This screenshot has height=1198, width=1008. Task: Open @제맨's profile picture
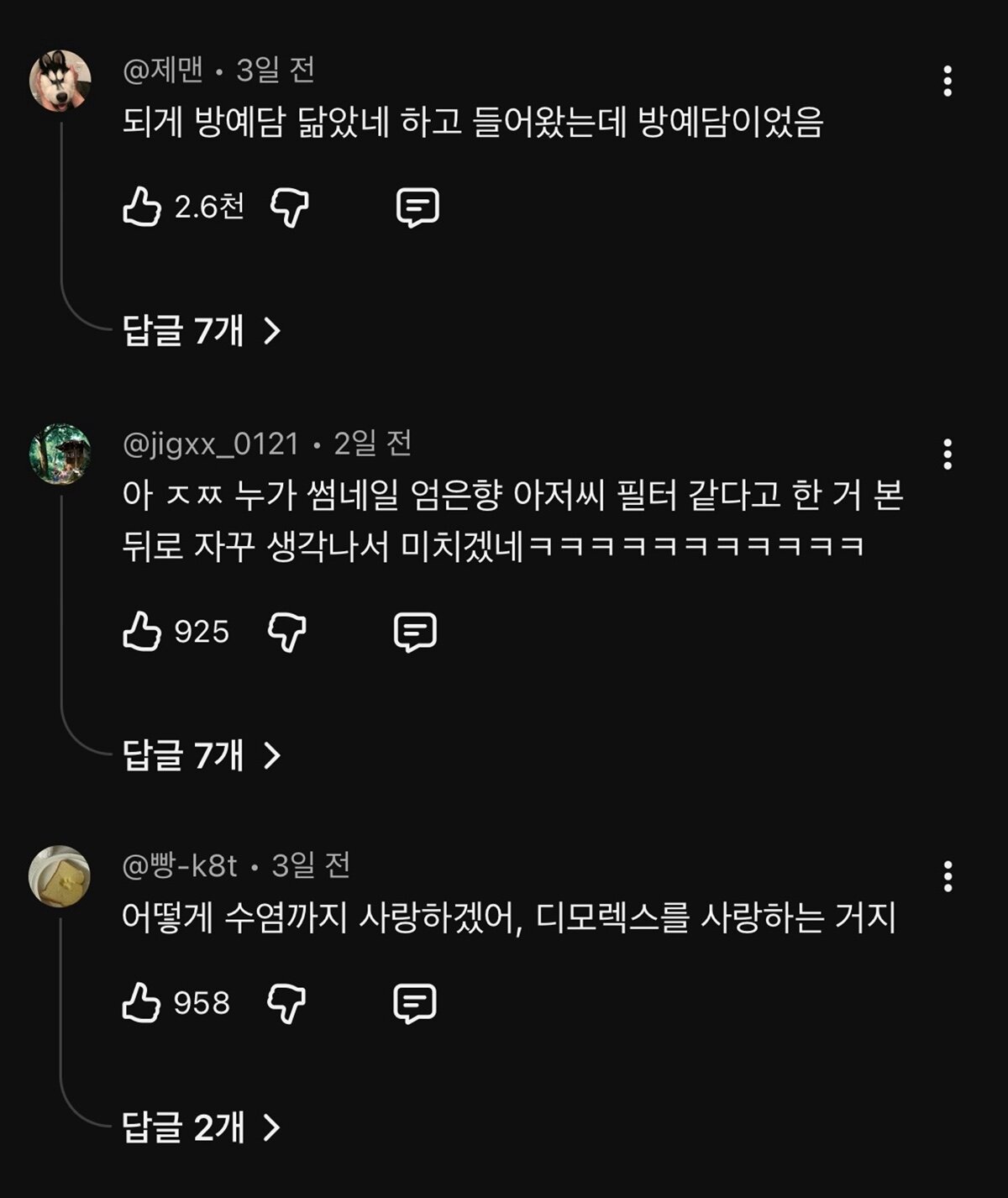pos(60,81)
